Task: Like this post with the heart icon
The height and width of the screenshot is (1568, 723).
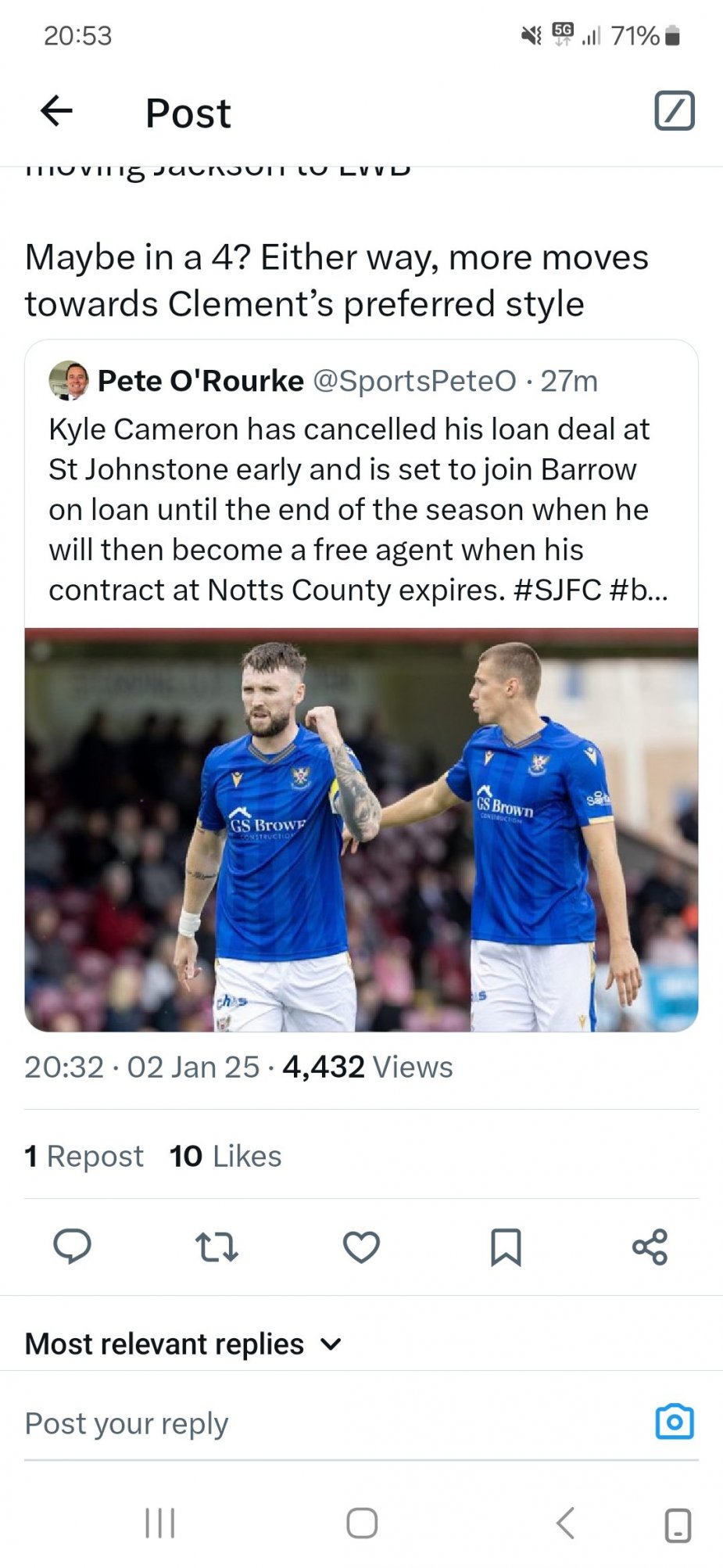Action: pyautogui.click(x=361, y=1247)
